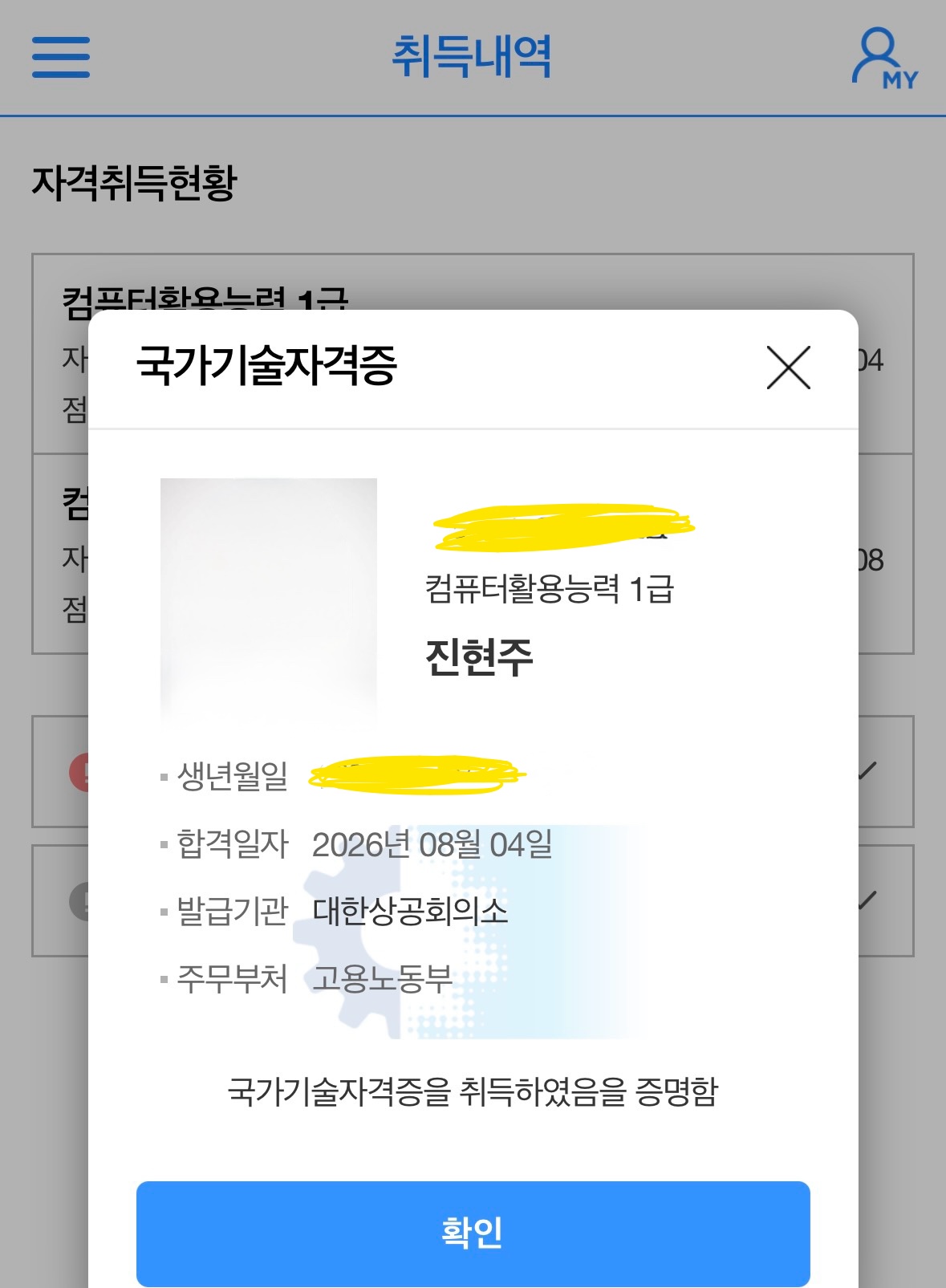Viewport: 946px width, 1288px height.
Task: Tap the blue 확인 button
Action: click(x=473, y=1233)
